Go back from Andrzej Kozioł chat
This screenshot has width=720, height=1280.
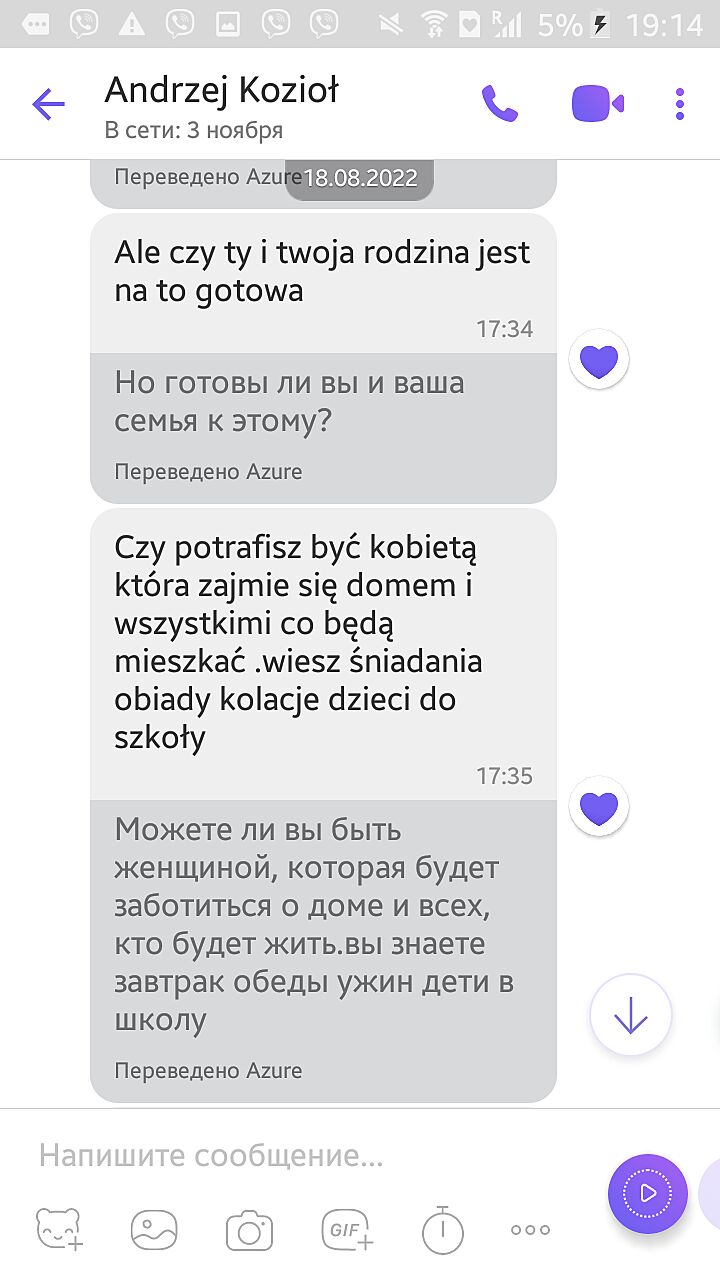[48, 104]
